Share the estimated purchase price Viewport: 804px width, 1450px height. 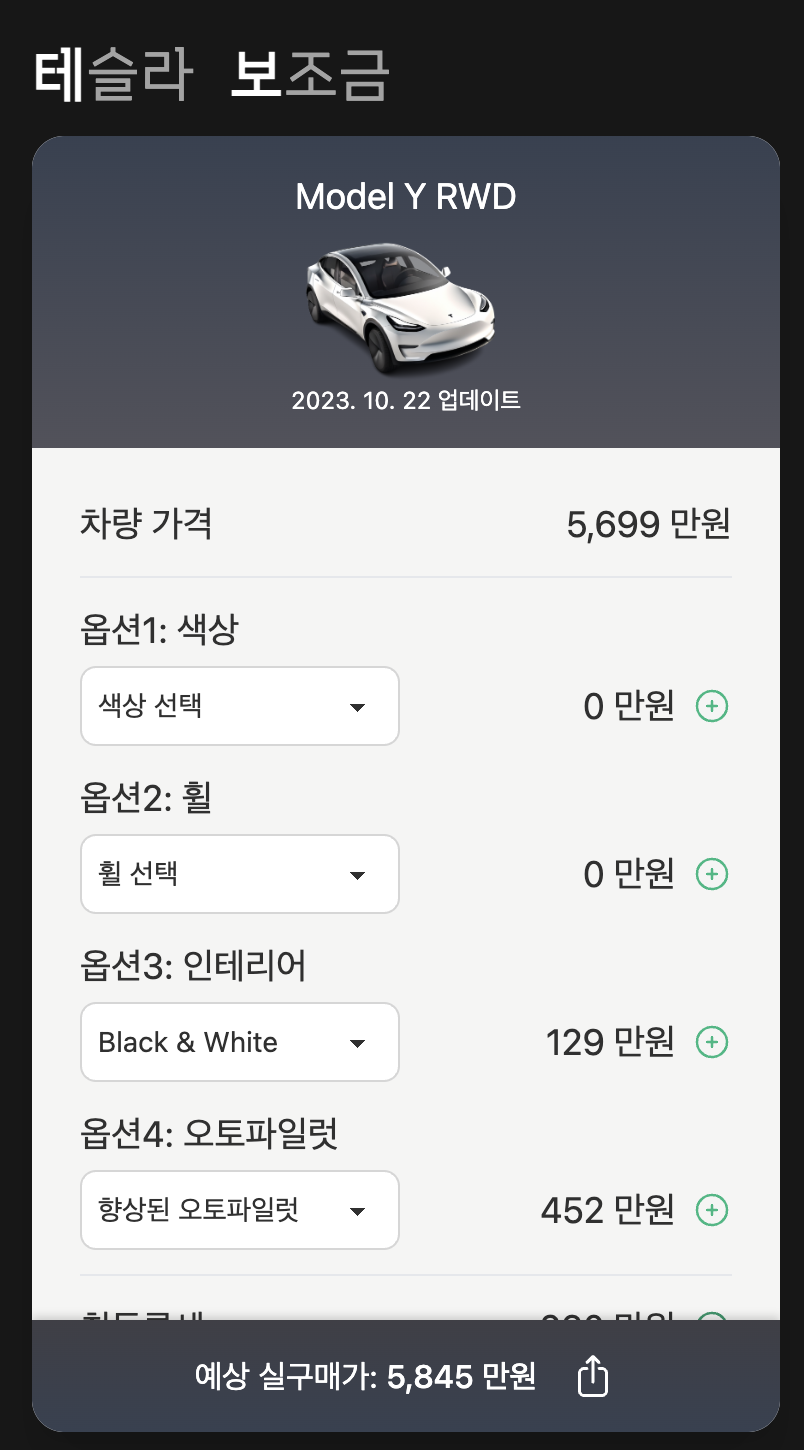pos(593,1377)
